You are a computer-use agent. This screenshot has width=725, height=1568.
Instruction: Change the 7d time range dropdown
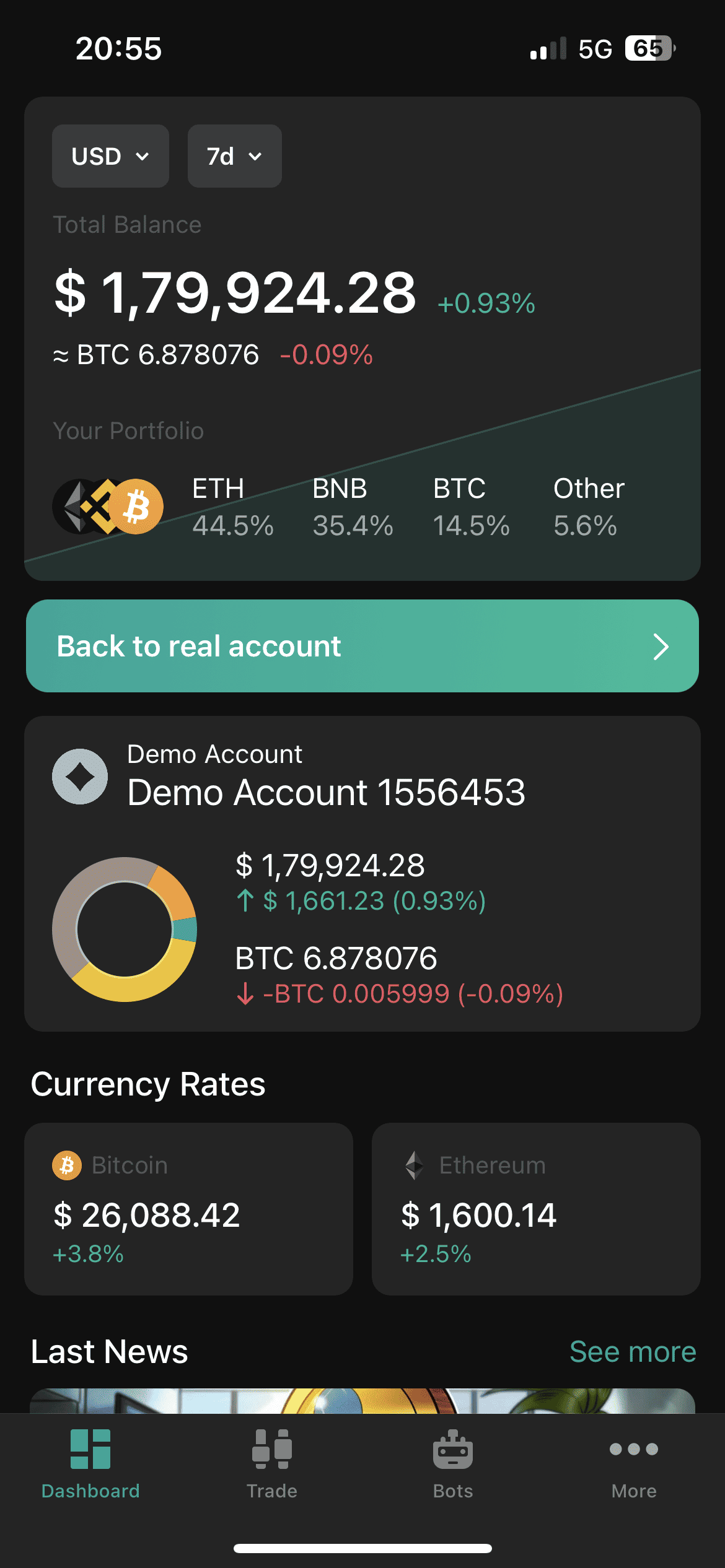point(234,156)
